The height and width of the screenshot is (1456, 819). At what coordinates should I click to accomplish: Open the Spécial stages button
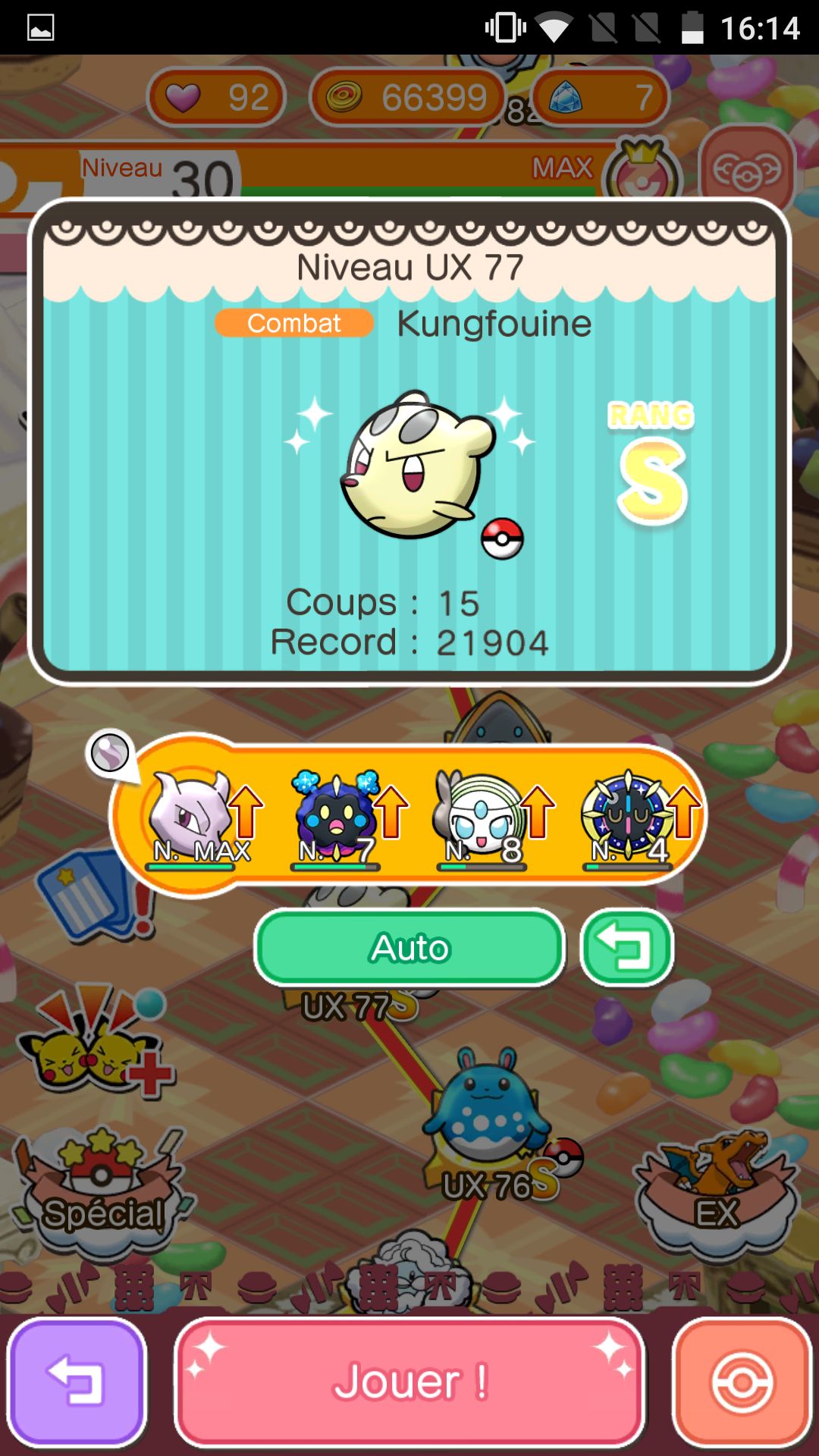(102, 1191)
